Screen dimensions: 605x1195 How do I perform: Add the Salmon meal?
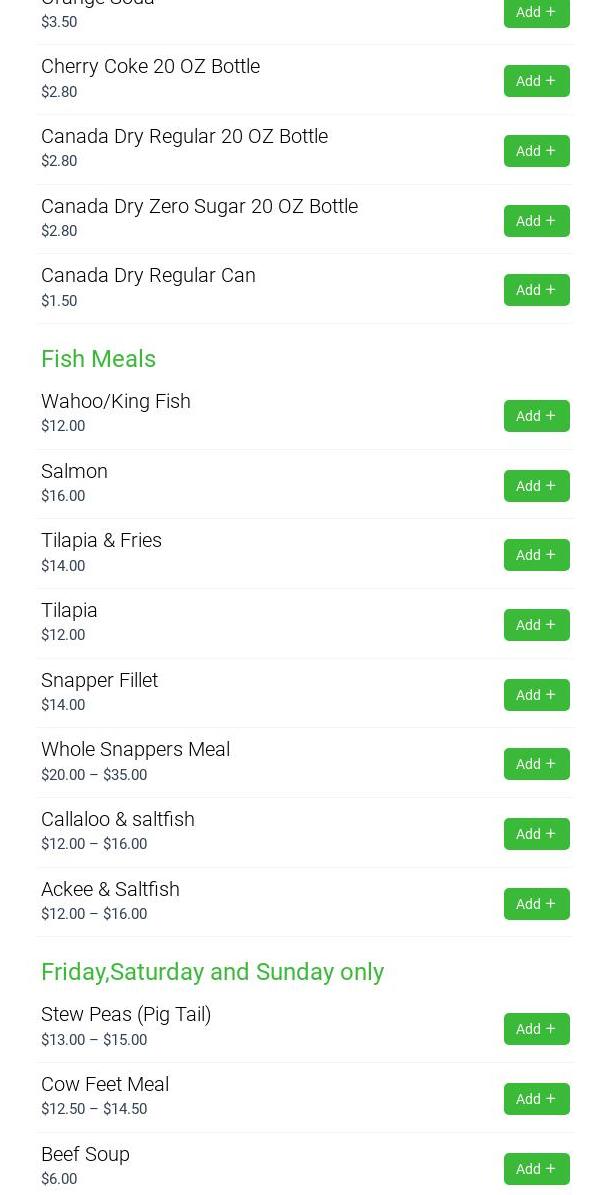[x=536, y=486]
